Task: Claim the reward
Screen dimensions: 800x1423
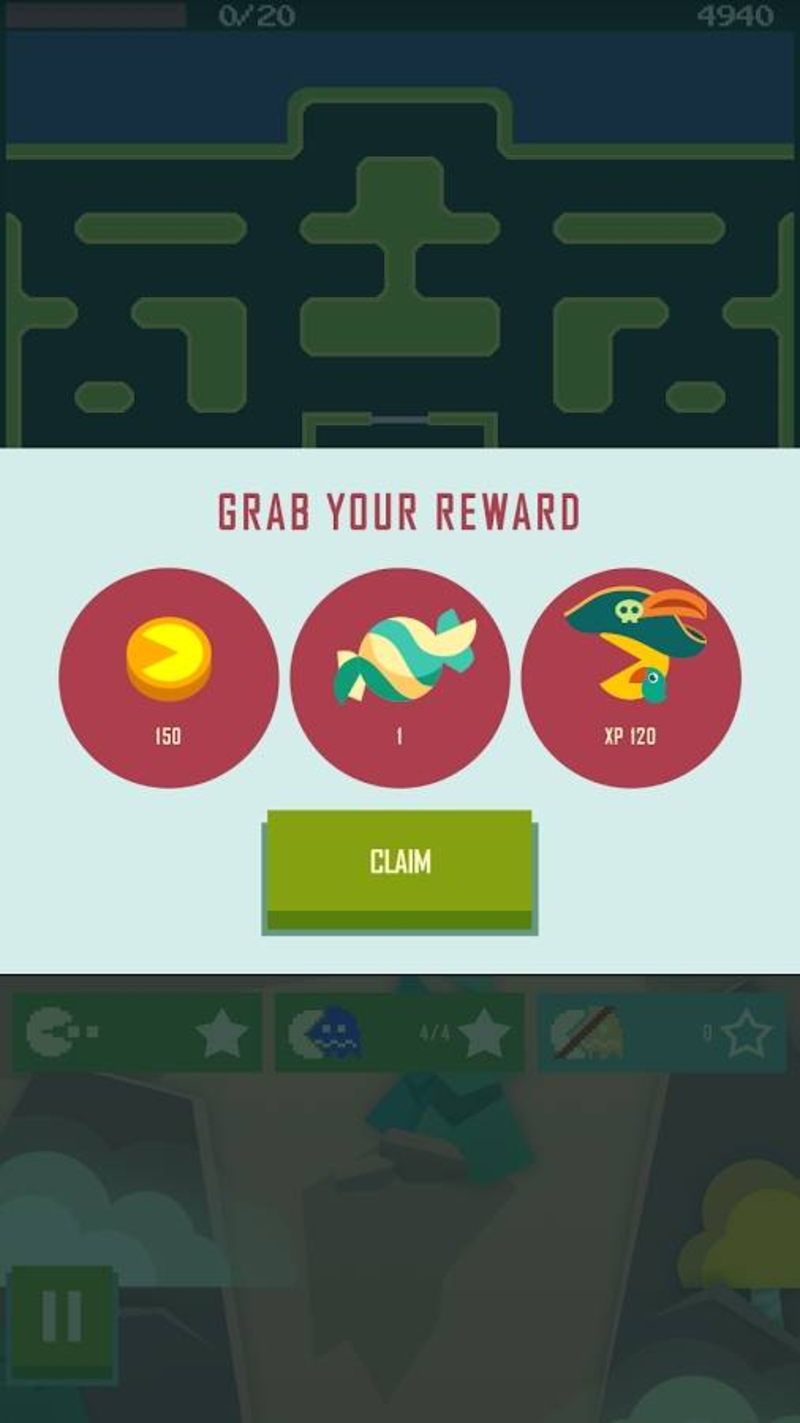Action: click(399, 865)
